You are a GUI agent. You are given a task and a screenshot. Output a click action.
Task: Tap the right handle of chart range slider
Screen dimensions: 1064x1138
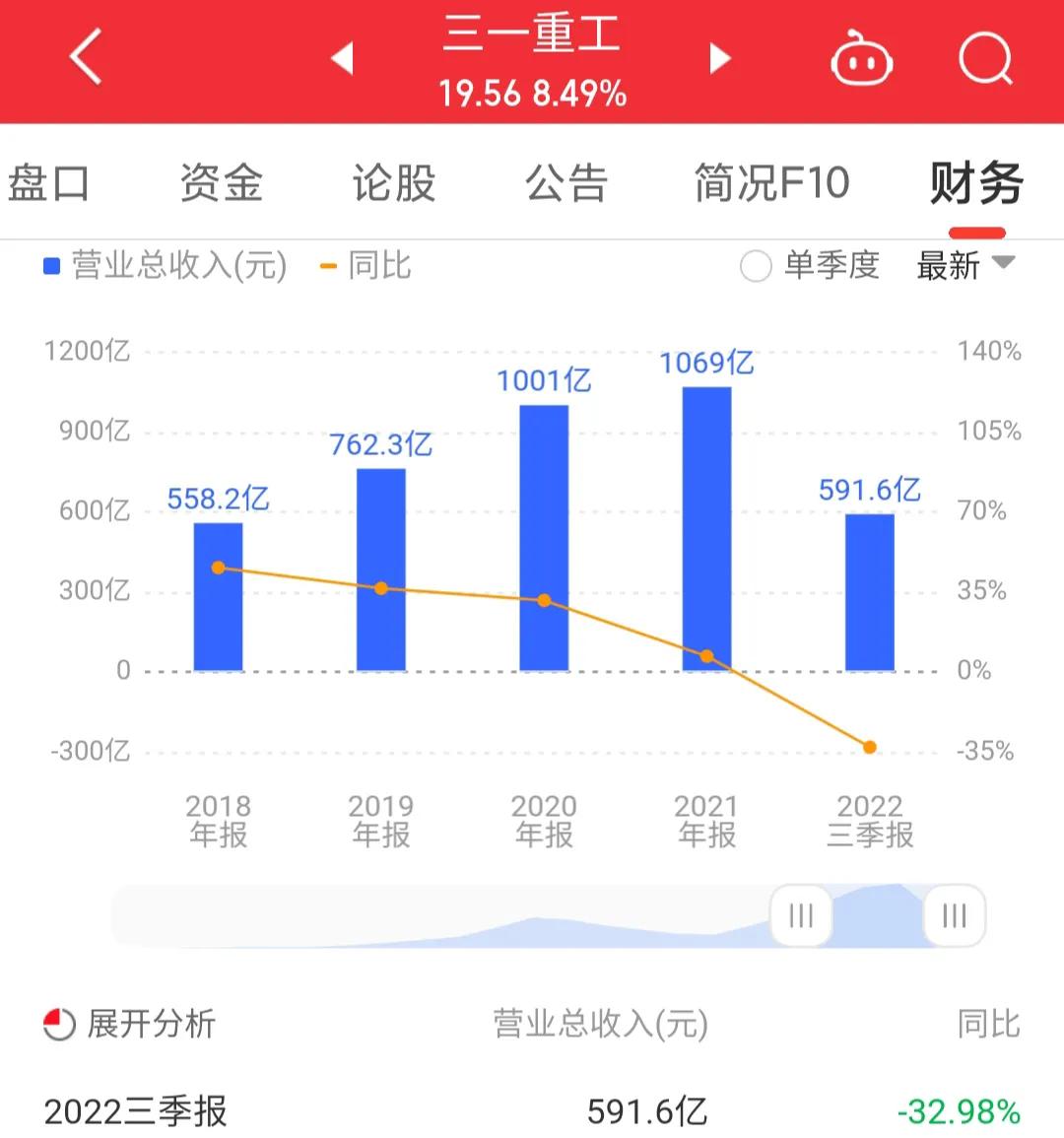point(955,915)
